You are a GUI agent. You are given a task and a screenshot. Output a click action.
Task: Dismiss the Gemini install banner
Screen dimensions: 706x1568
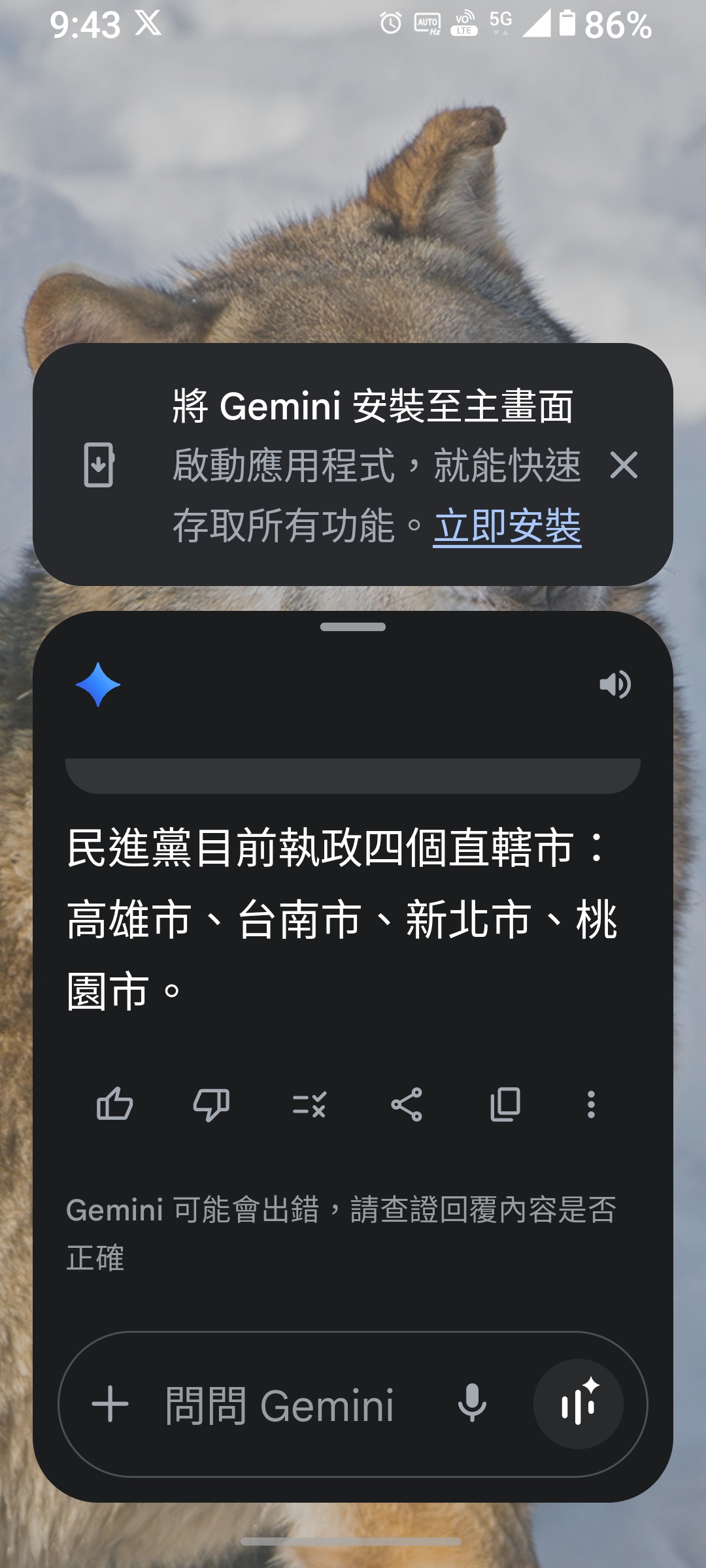click(x=623, y=465)
